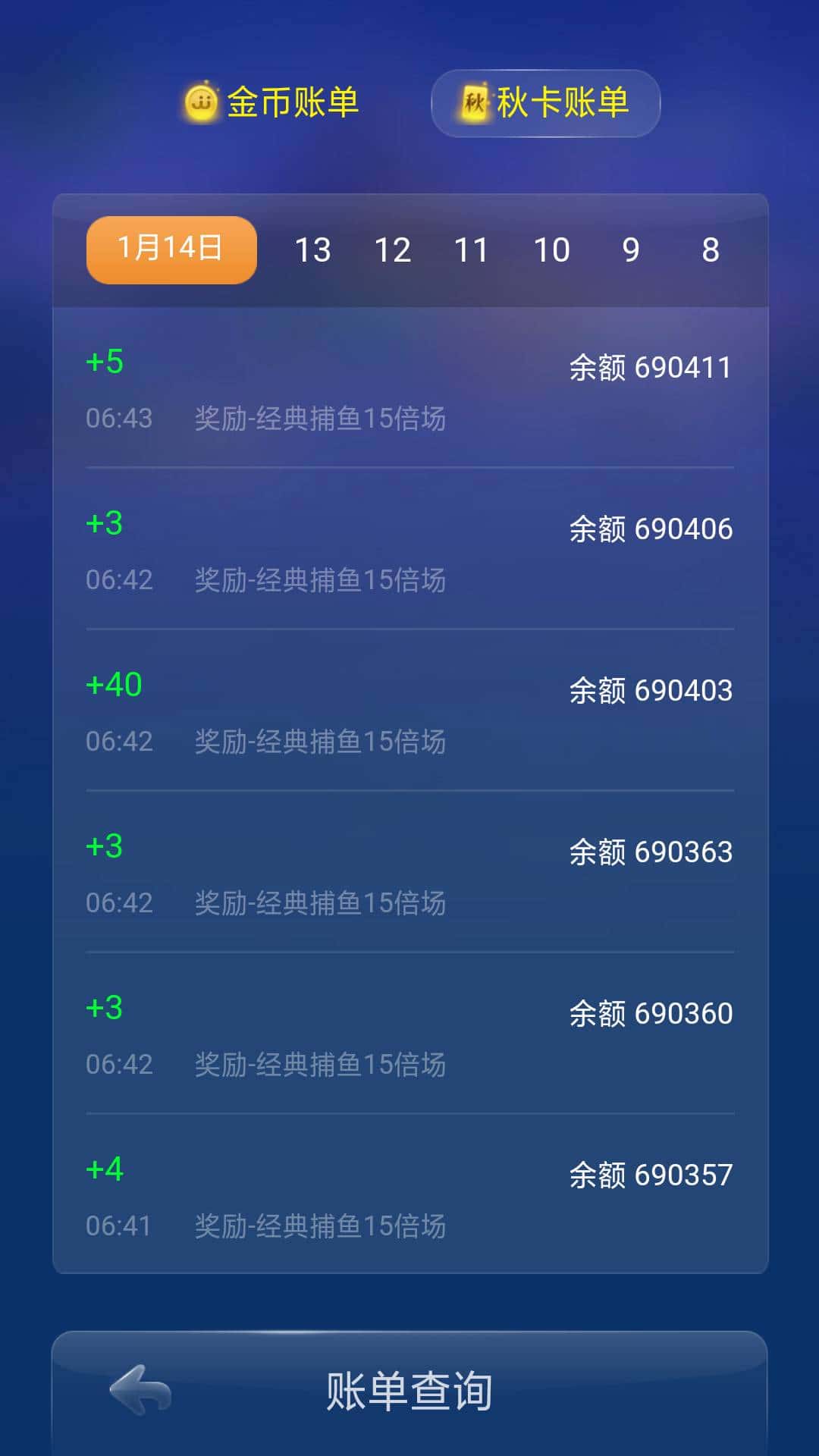
Task: Click the 秋 card icon beside 秋卡账单
Action: 472,102
